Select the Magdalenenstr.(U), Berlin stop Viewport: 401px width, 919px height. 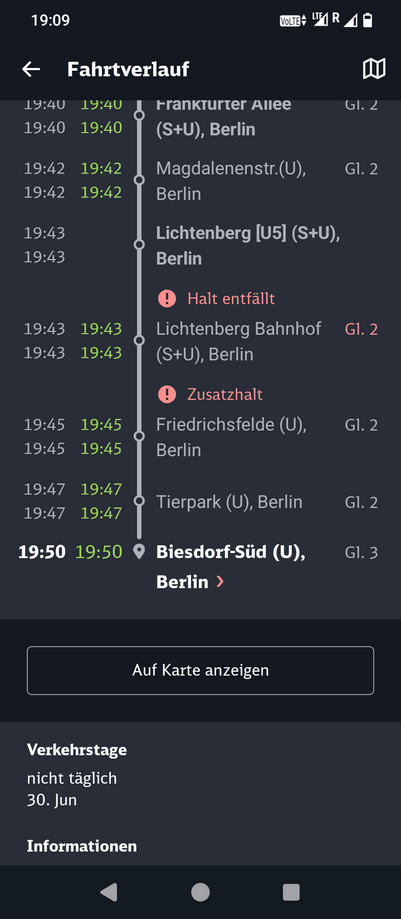(231, 181)
